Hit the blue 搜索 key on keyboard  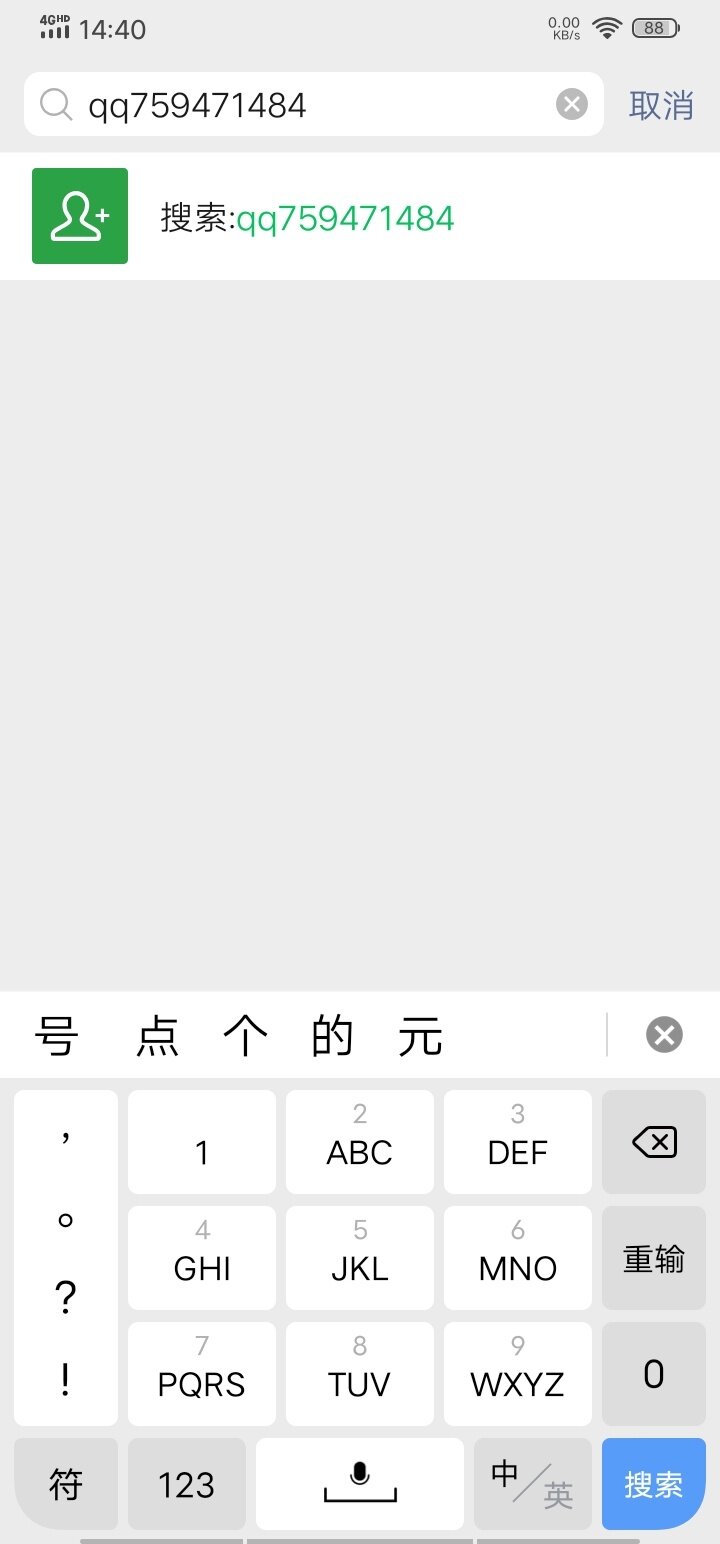tap(653, 1484)
